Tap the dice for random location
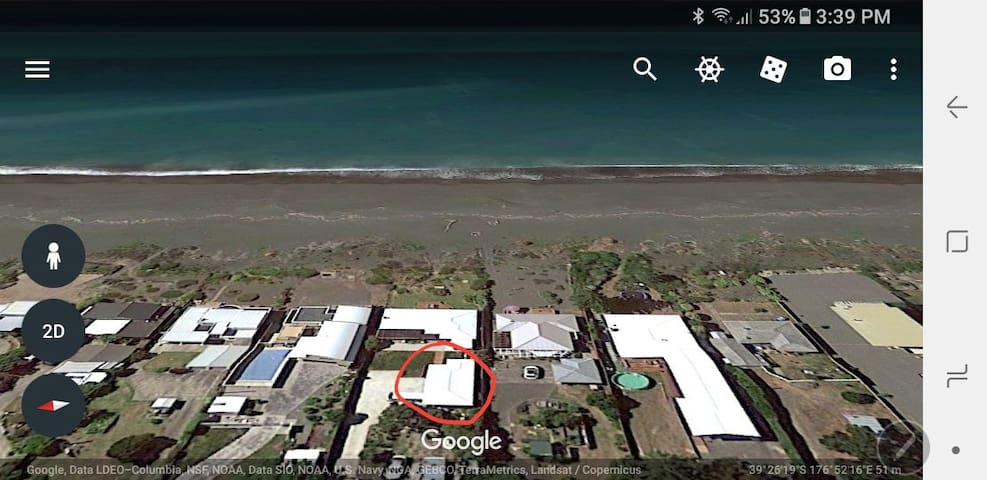 tap(773, 69)
